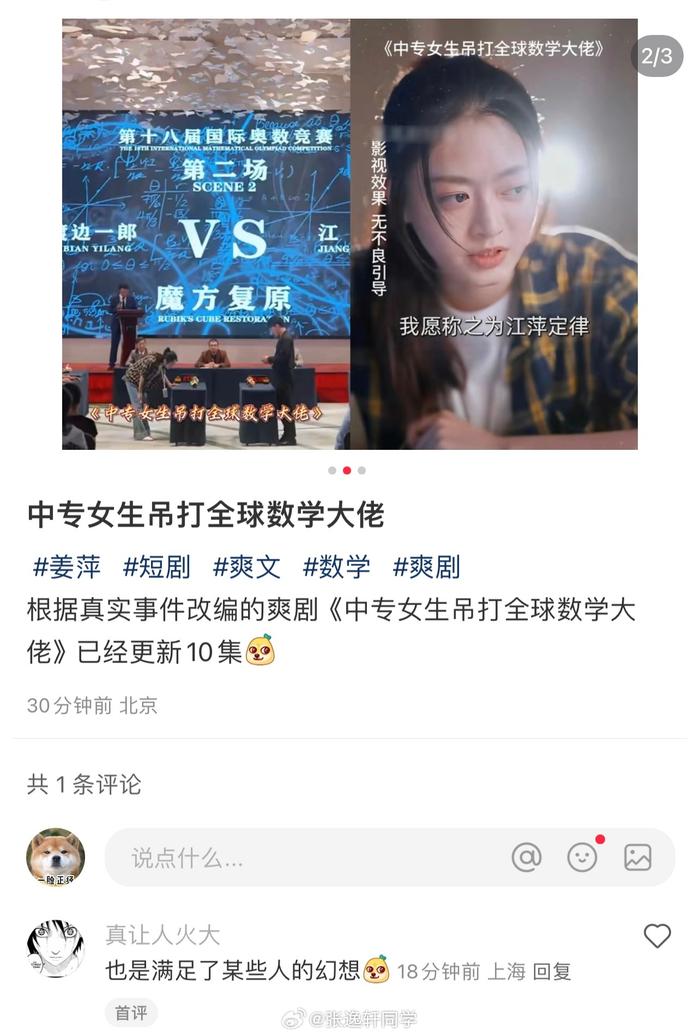Open the #姜萍 hashtag

tap(67, 566)
